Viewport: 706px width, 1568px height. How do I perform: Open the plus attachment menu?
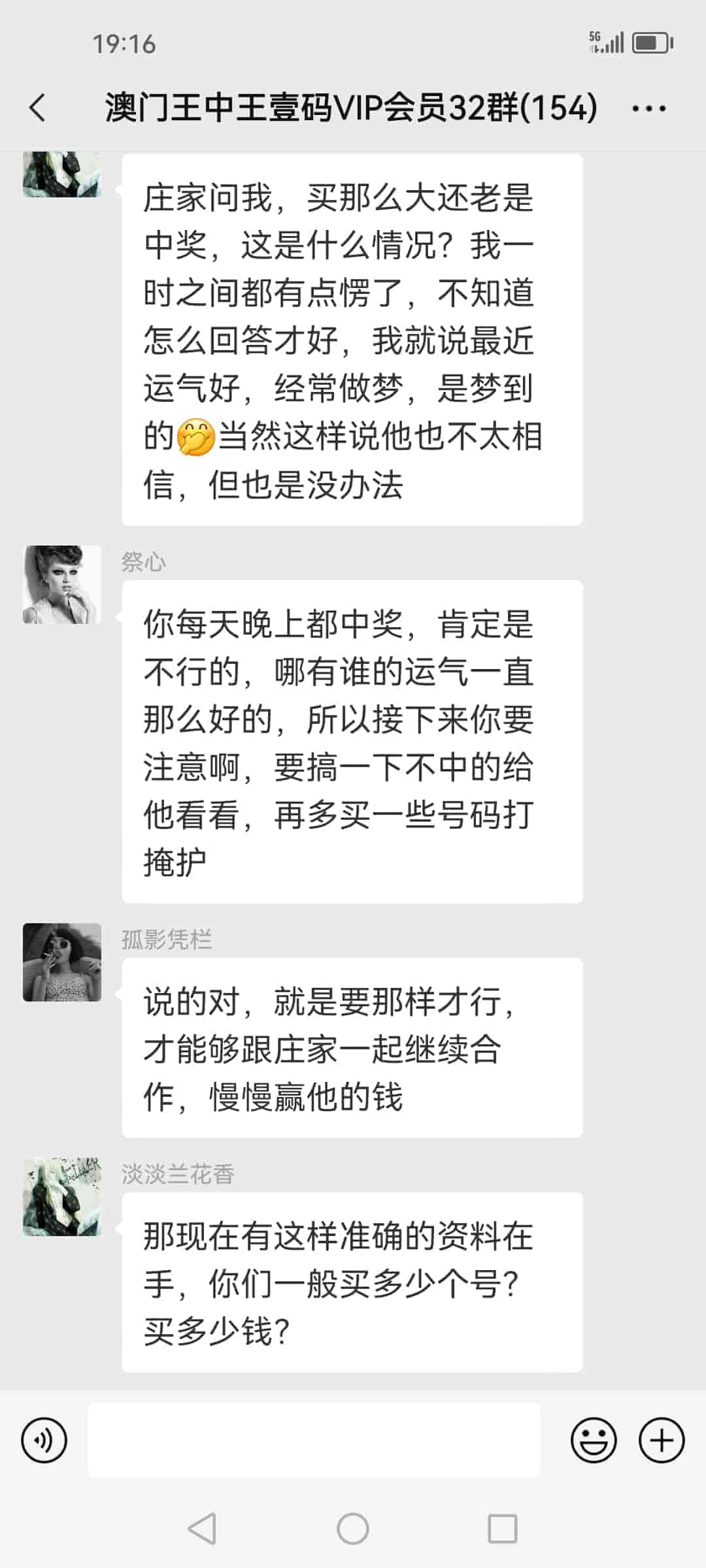[x=661, y=1440]
